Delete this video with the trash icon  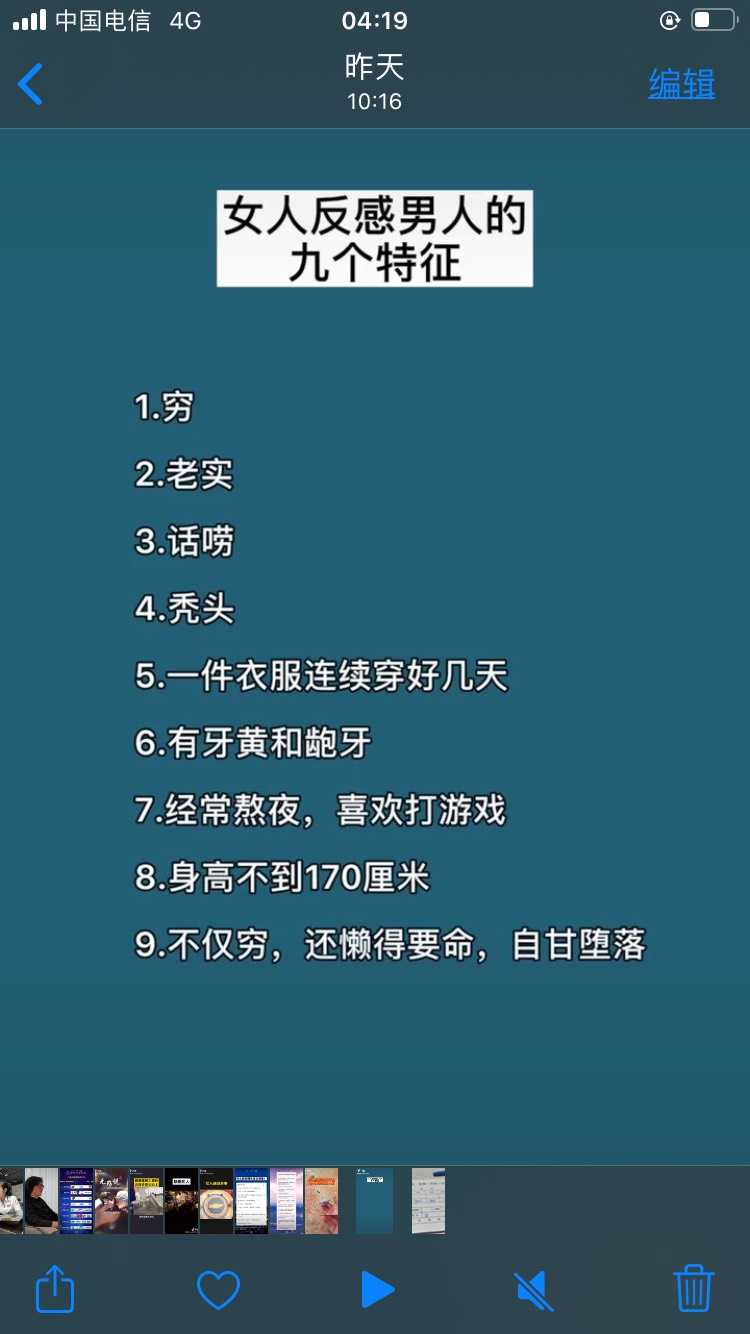tap(693, 1288)
